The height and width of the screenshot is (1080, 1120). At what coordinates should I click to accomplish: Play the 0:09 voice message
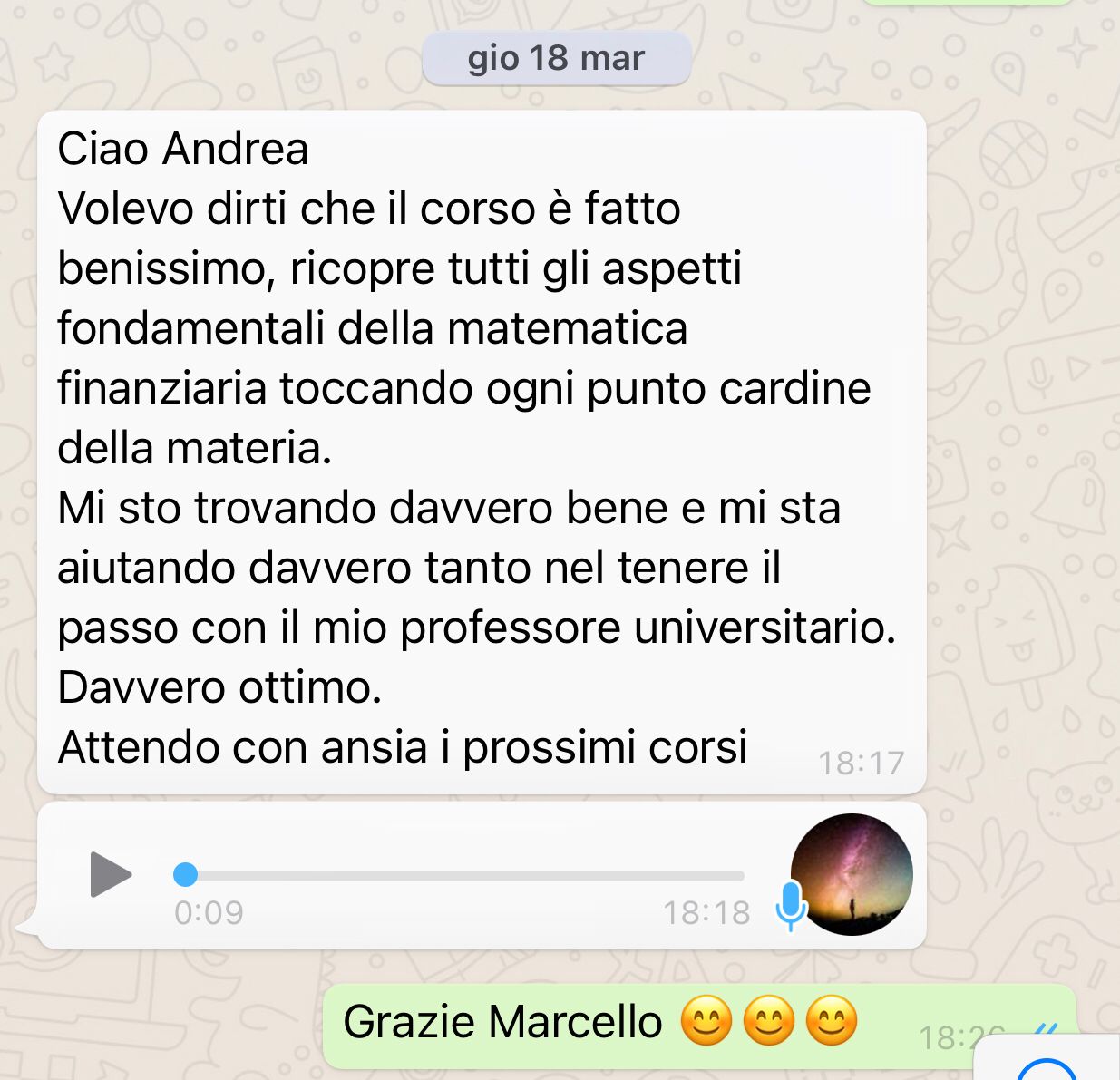(111, 875)
